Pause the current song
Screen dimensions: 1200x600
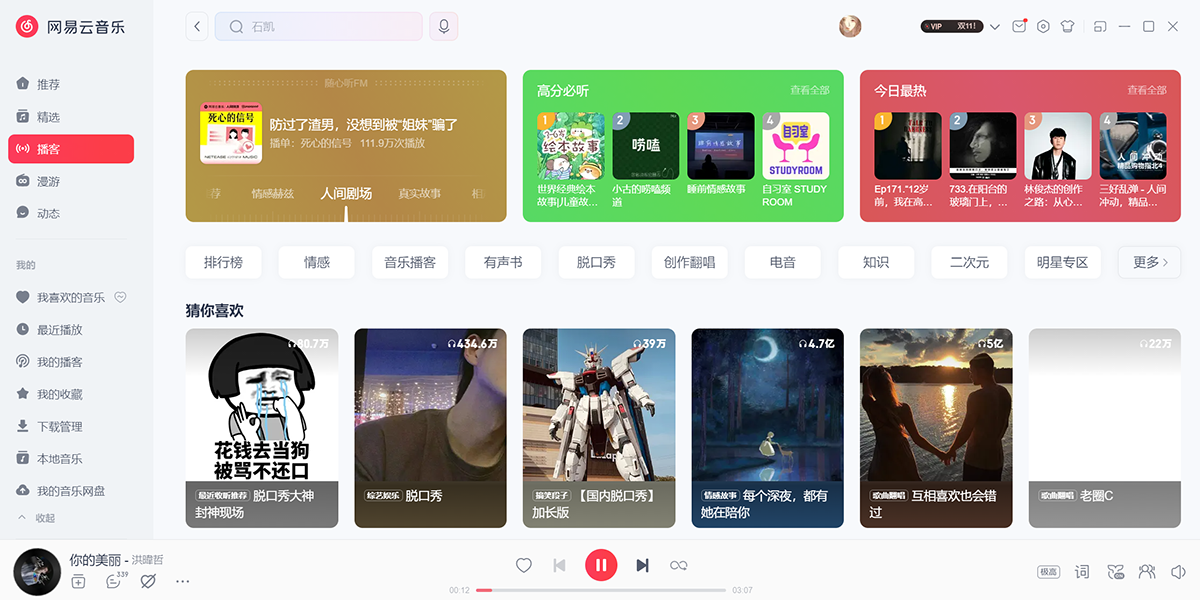[601, 565]
